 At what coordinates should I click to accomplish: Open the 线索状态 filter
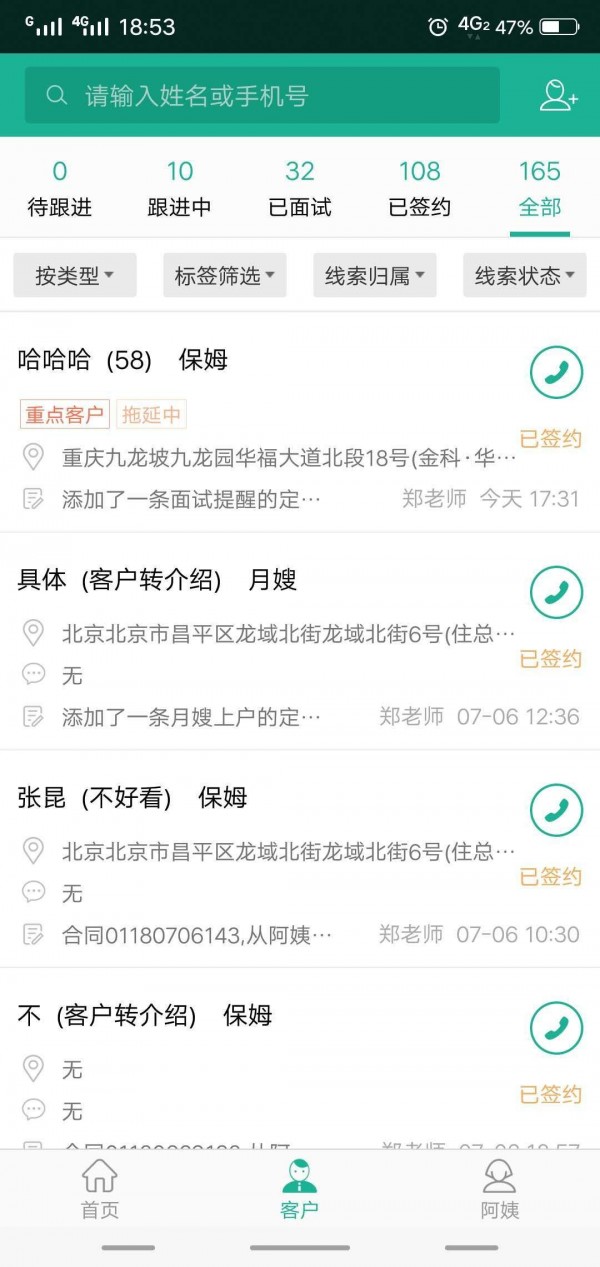(x=525, y=275)
